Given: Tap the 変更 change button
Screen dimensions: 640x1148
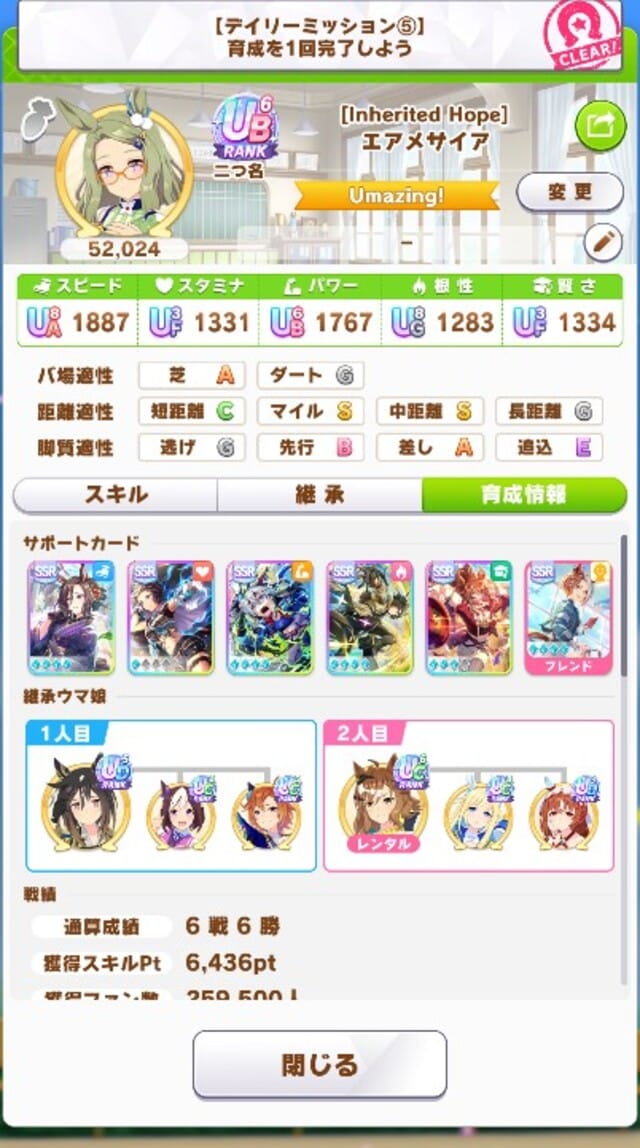Looking at the screenshot, I should point(570,192).
